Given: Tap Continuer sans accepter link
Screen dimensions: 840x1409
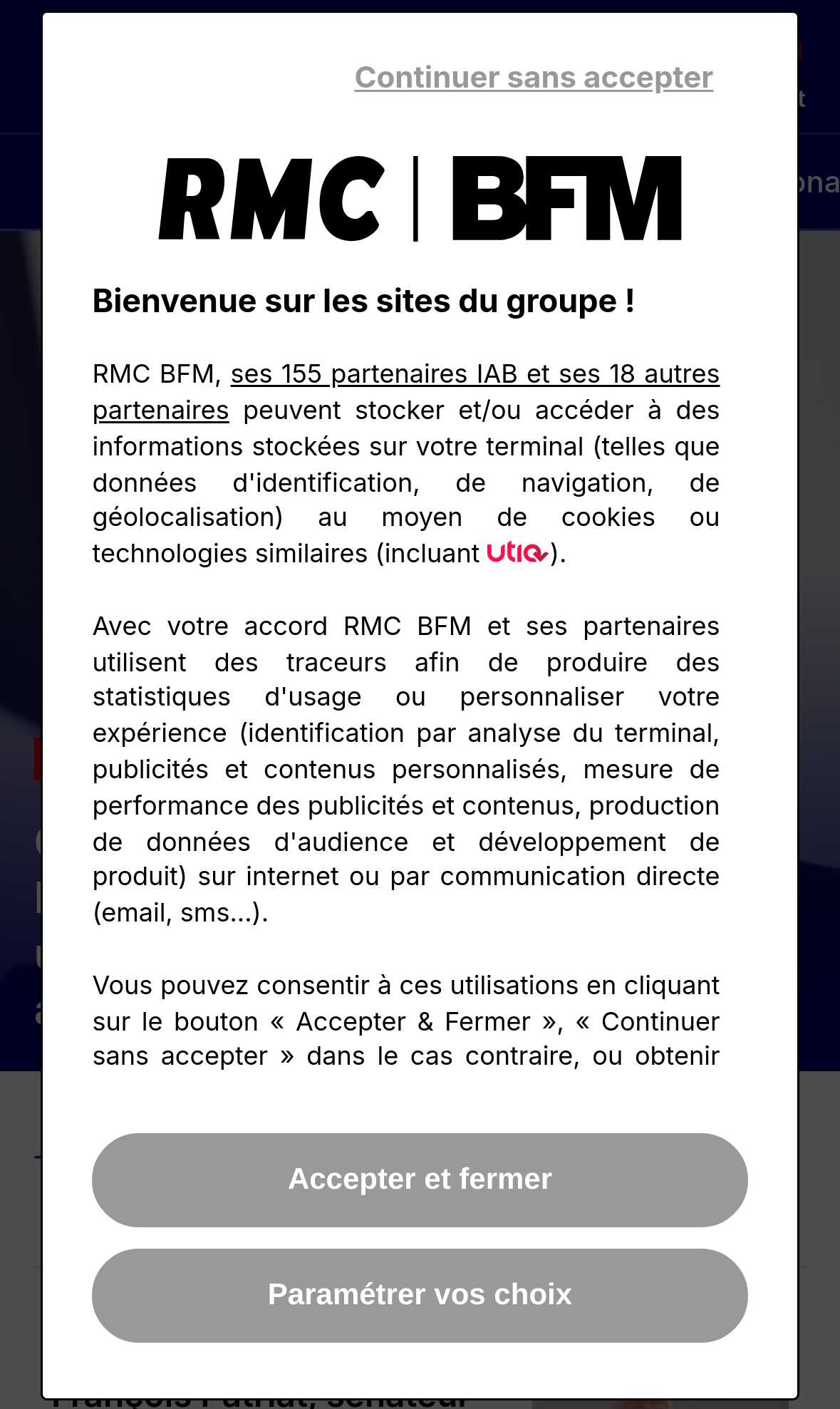Looking at the screenshot, I should tap(534, 77).
